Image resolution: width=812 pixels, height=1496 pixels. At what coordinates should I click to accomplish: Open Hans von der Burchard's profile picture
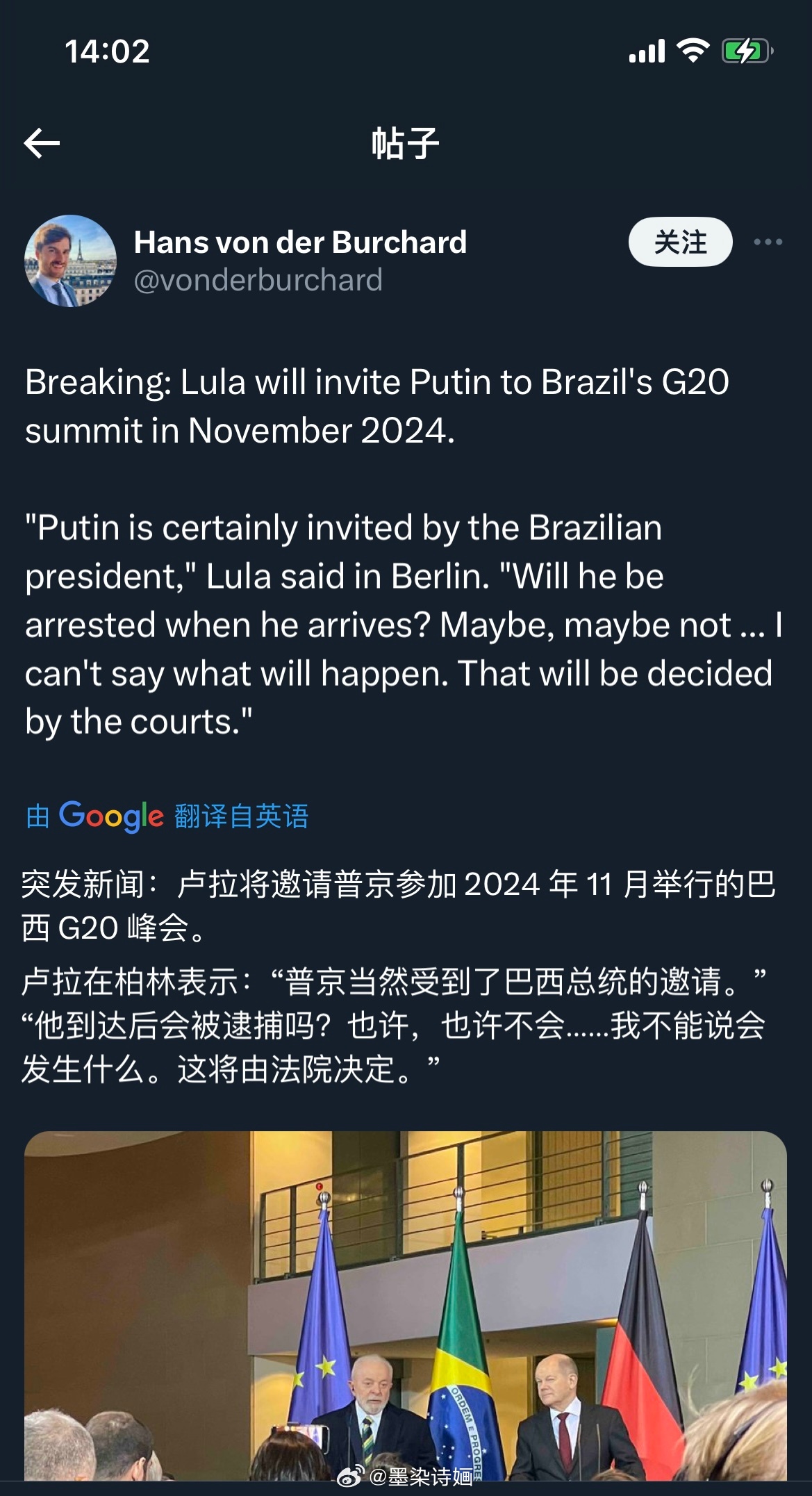pyautogui.click(x=70, y=261)
